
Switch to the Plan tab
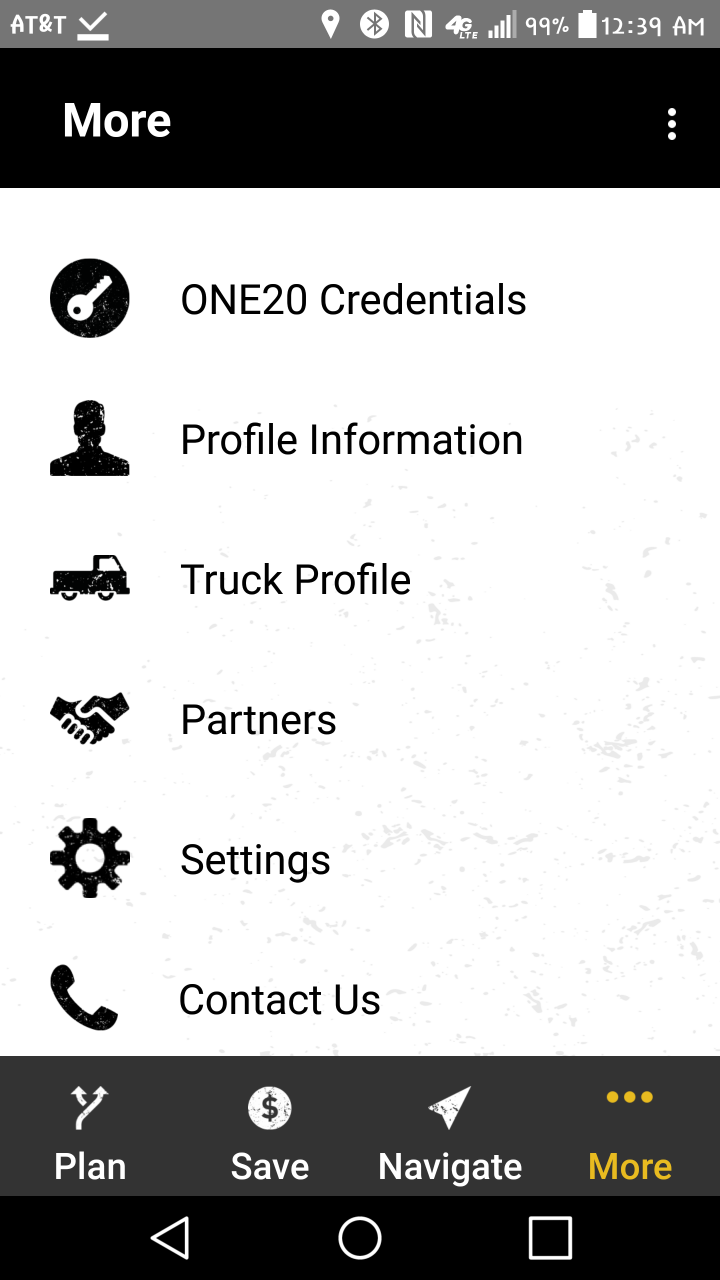(x=90, y=1134)
